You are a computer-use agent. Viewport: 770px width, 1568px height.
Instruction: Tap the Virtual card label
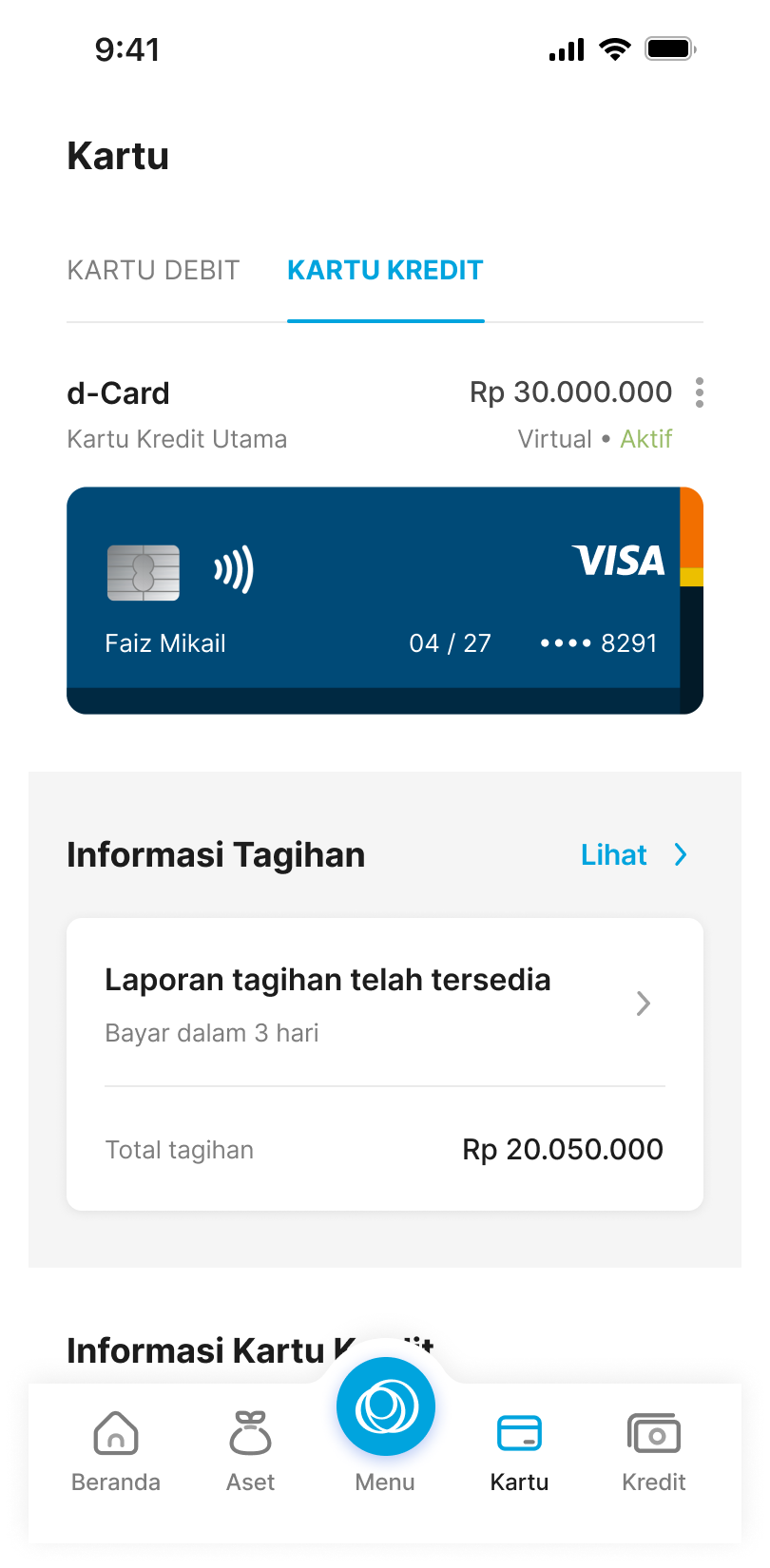click(554, 439)
